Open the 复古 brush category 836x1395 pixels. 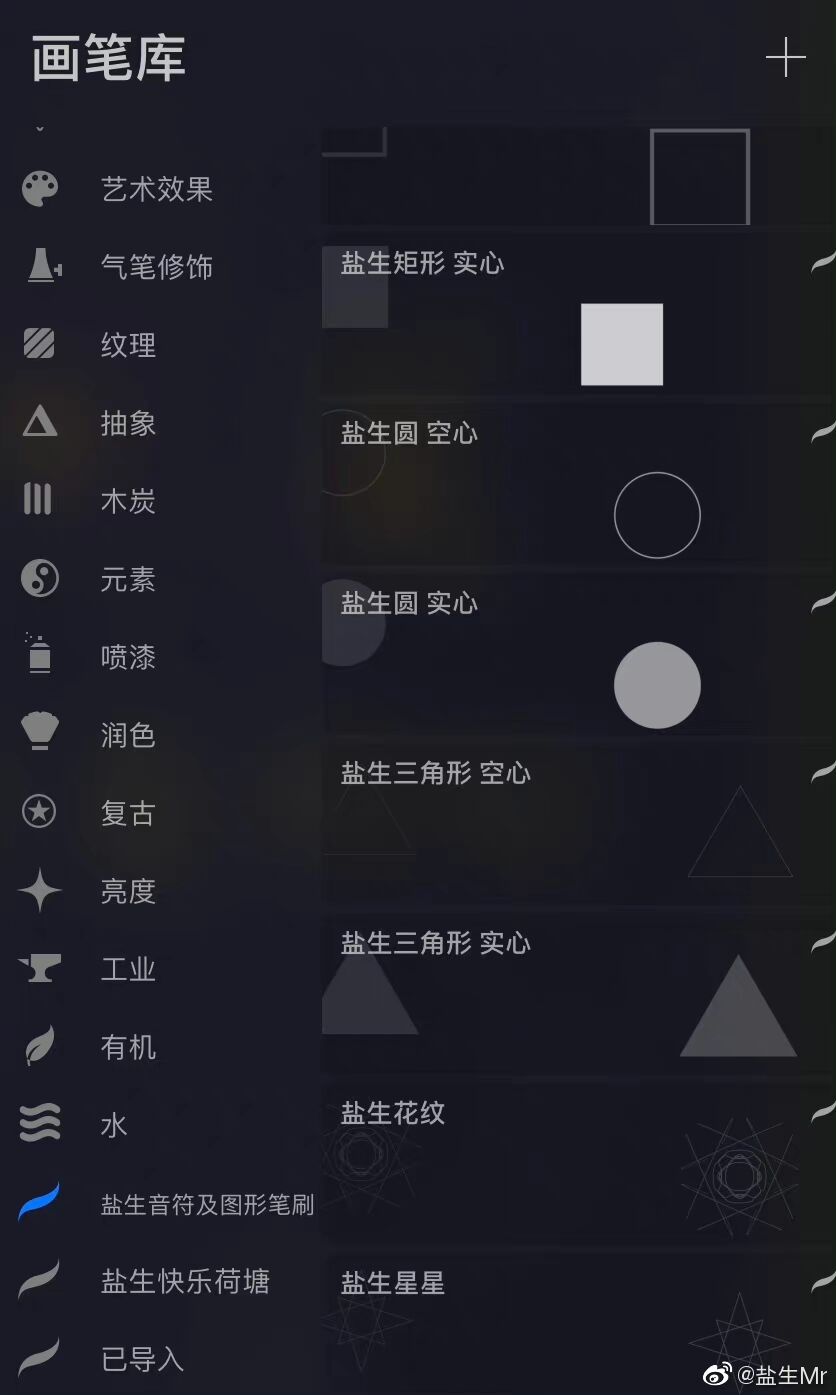coord(128,813)
